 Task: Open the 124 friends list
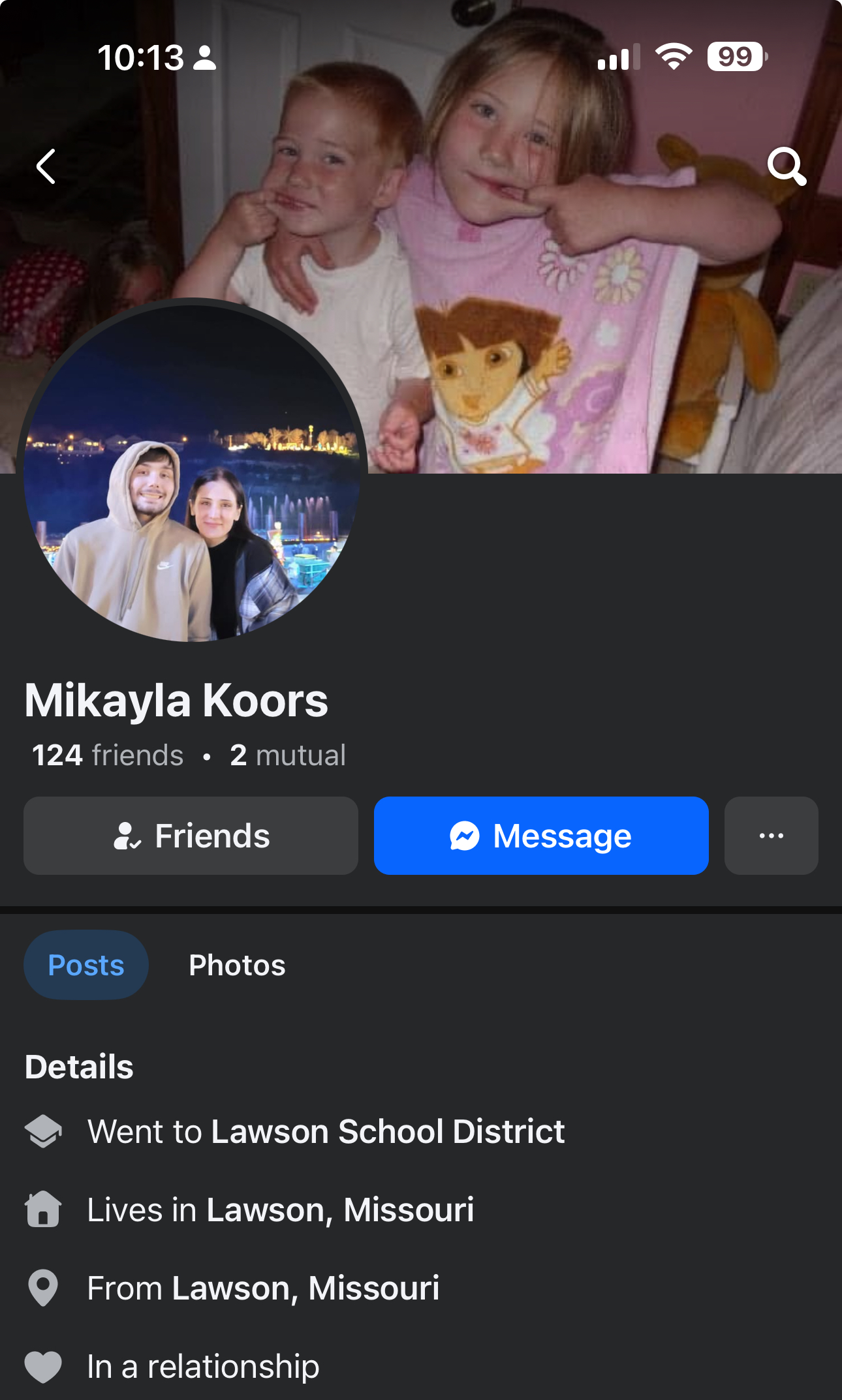pyautogui.click(x=108, y=755)
